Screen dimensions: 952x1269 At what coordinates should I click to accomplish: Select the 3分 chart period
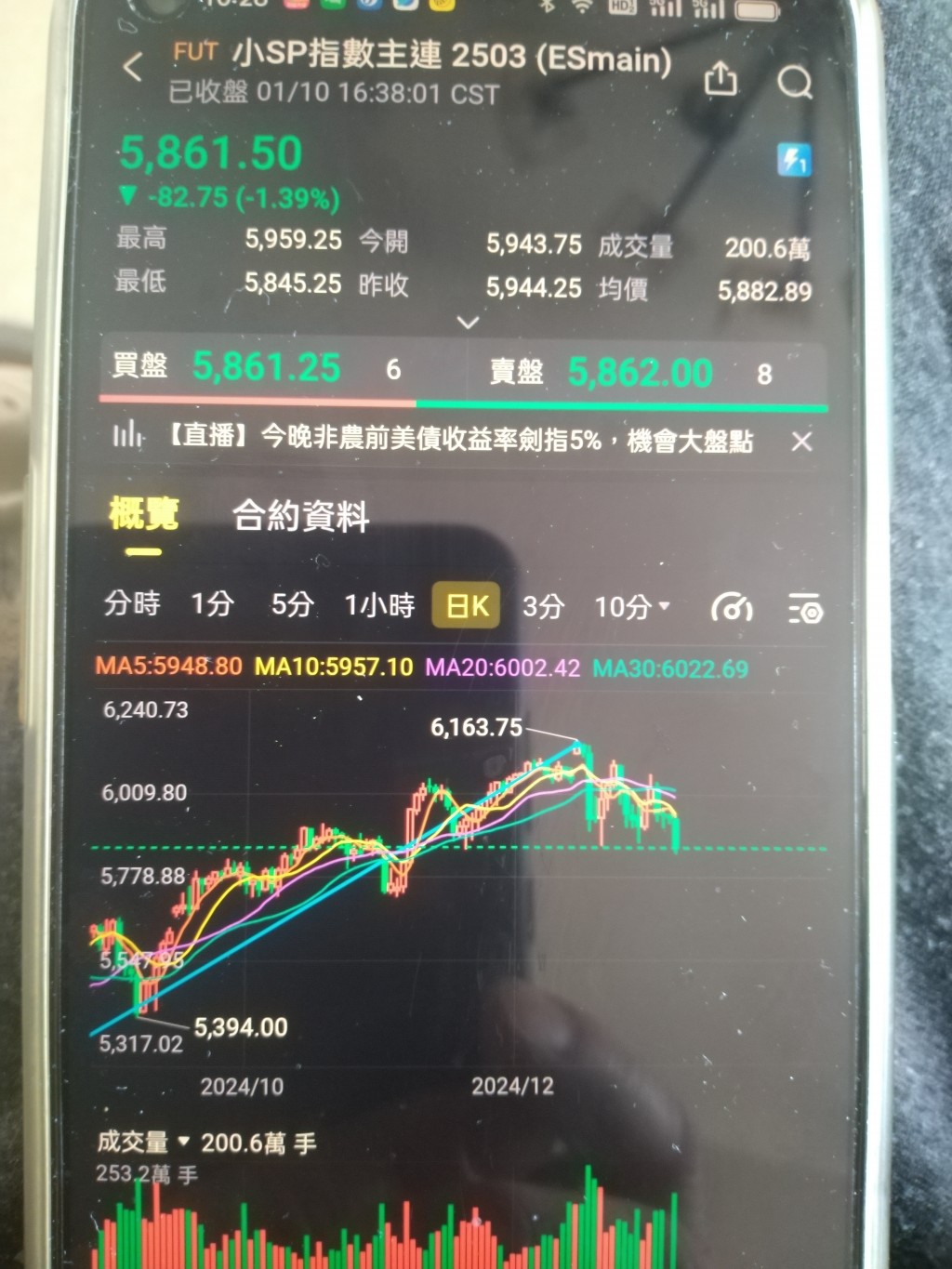coord(543,607)
